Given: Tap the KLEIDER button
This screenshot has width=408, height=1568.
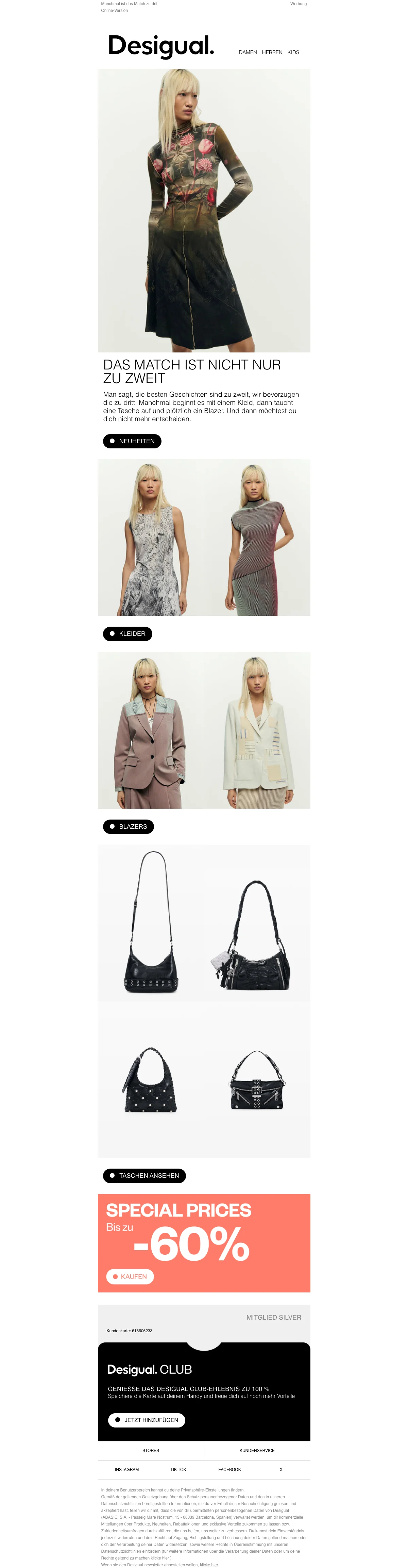Looking at the screenshot, I should pos(128,634).
